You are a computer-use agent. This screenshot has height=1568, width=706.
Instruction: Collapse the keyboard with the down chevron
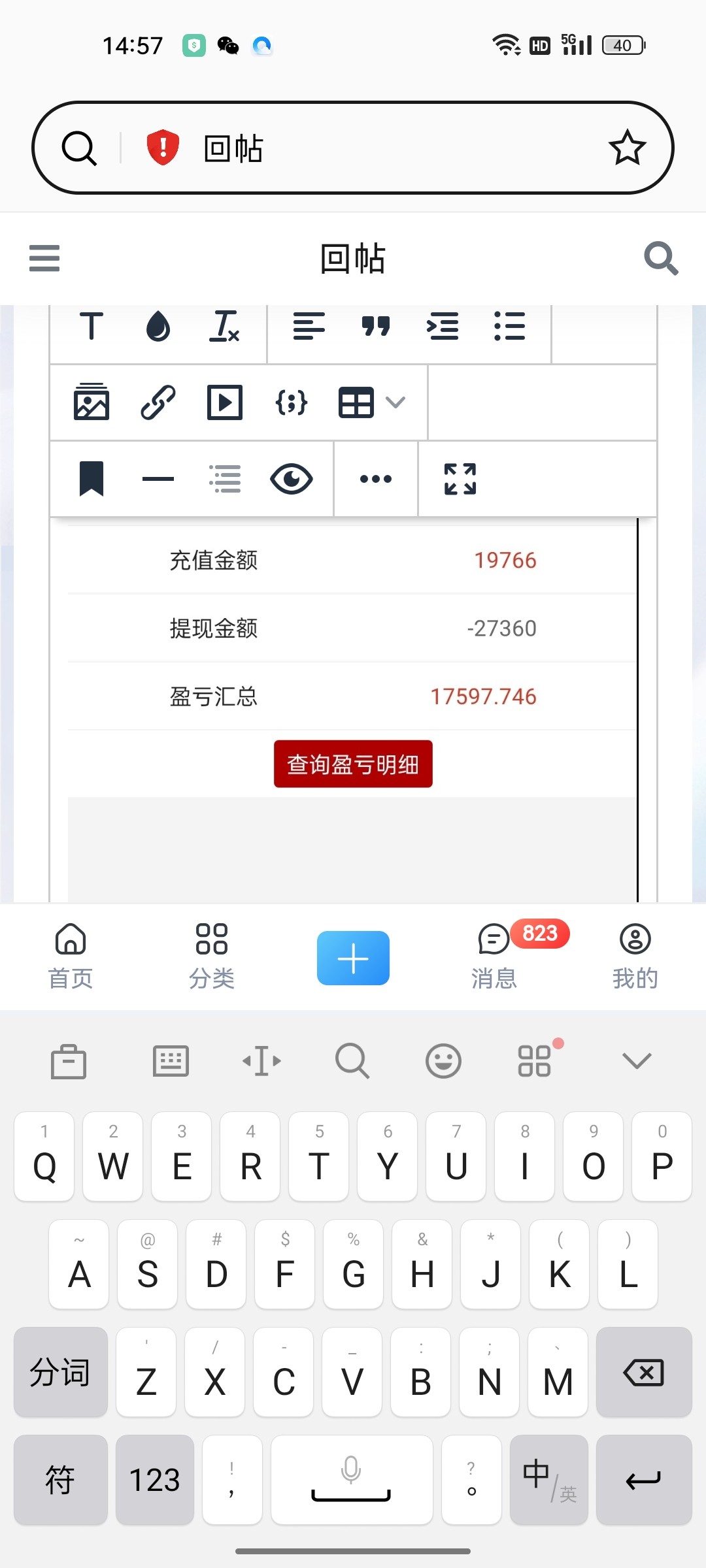[637, 1060]
